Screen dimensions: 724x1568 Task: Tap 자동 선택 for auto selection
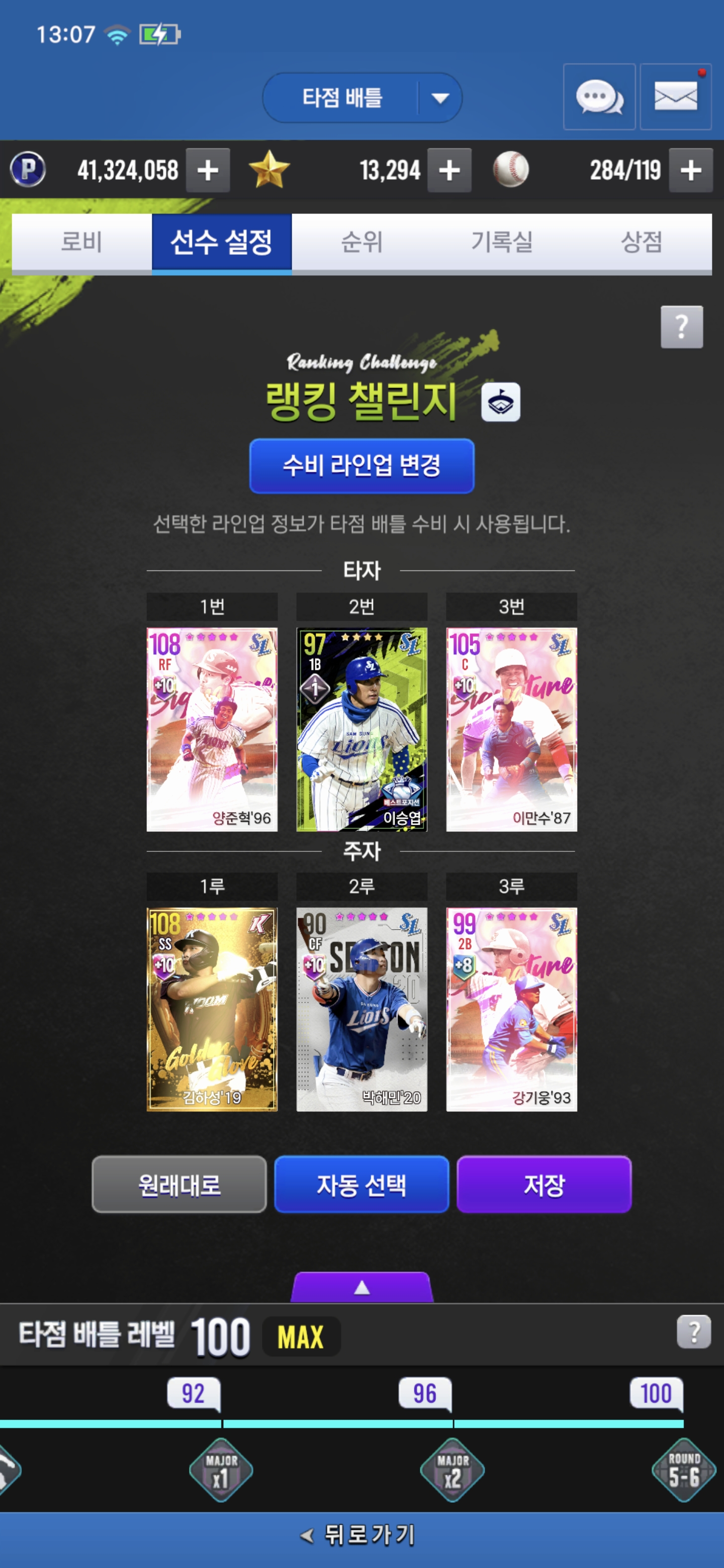point(361,1185)
